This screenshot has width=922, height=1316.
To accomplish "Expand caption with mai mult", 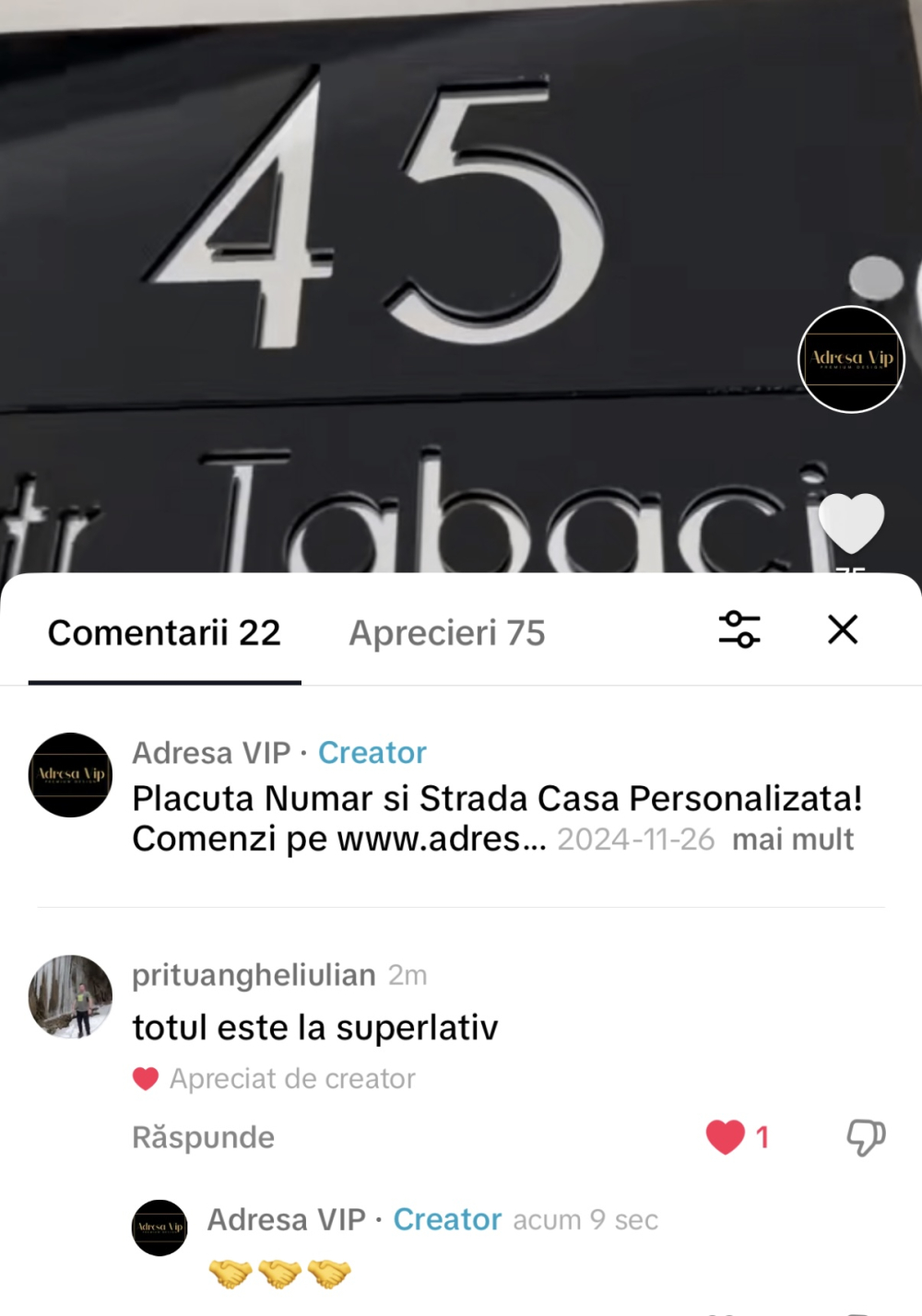I will [x=793, y=840].
